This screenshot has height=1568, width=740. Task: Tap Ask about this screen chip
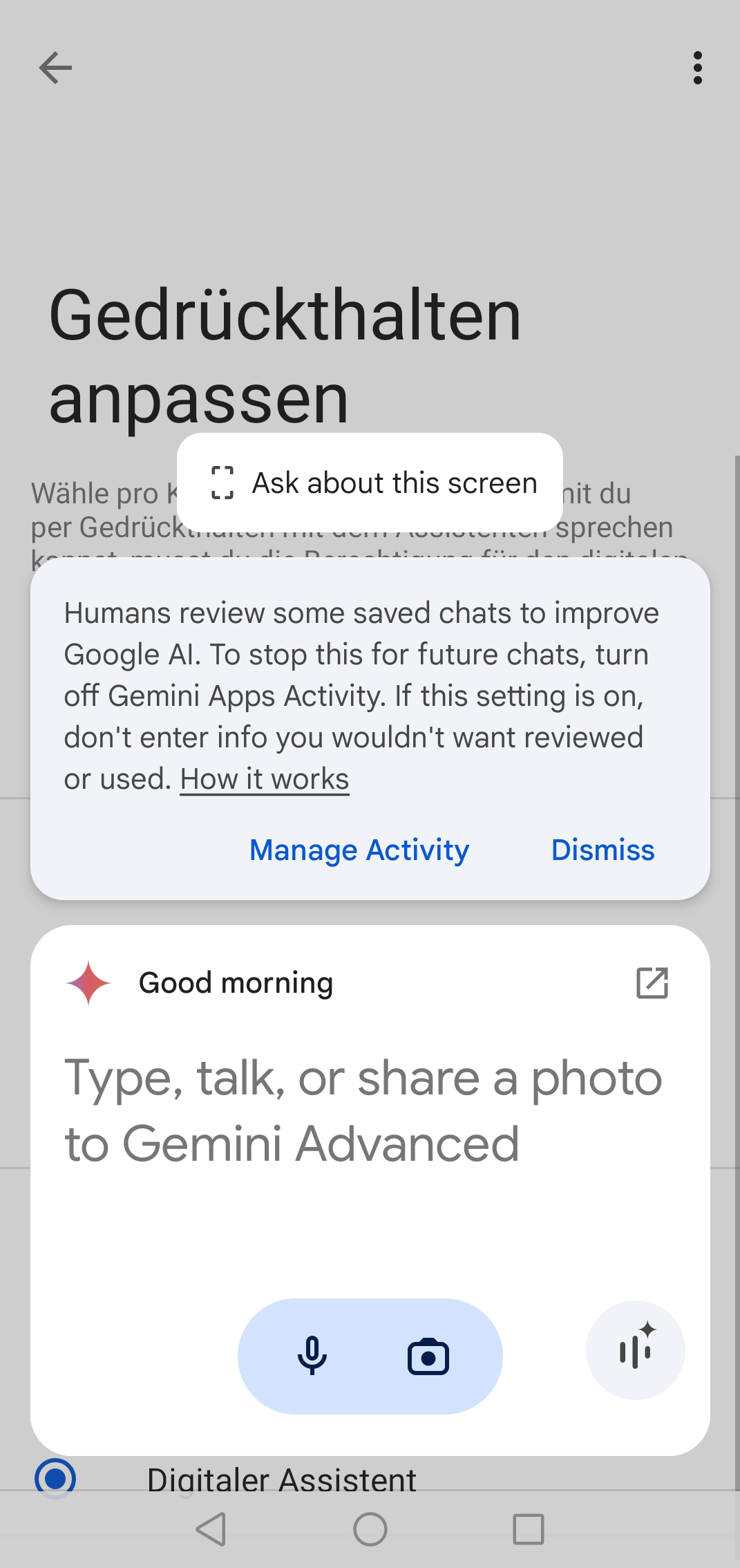(x=370, y=483)
